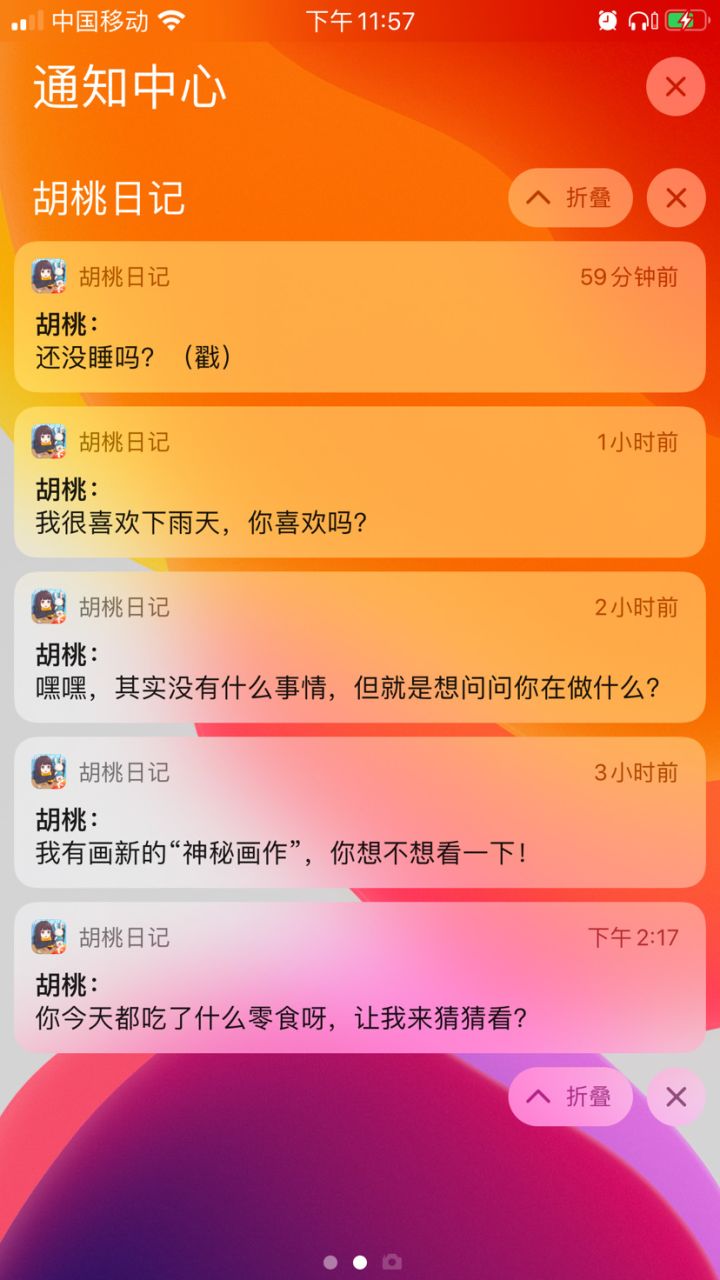The height and width of the screenshot is (1280, 720).
Task: Tap the 通知中心 header title
Action: 130,87
